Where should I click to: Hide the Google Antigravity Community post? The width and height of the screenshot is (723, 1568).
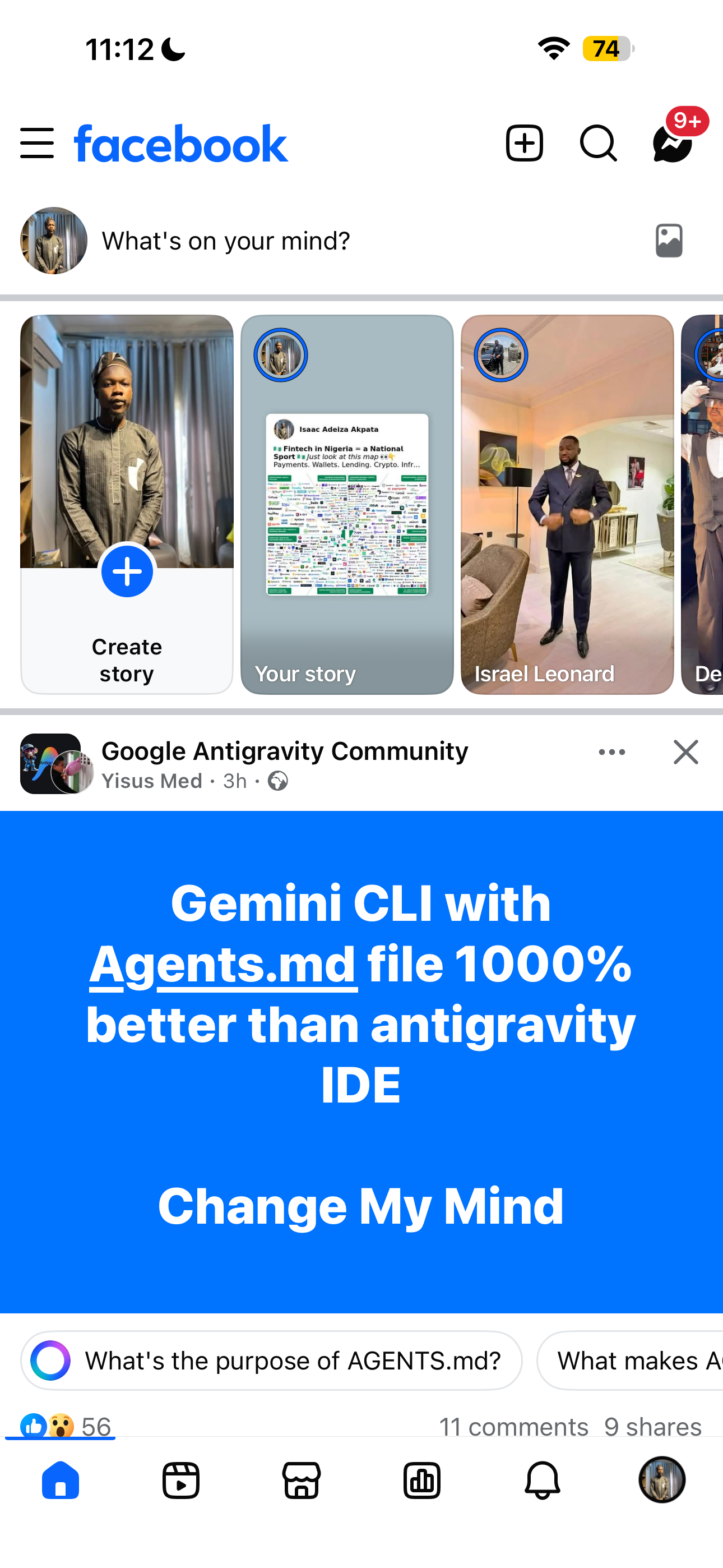[x=685, y=753]
